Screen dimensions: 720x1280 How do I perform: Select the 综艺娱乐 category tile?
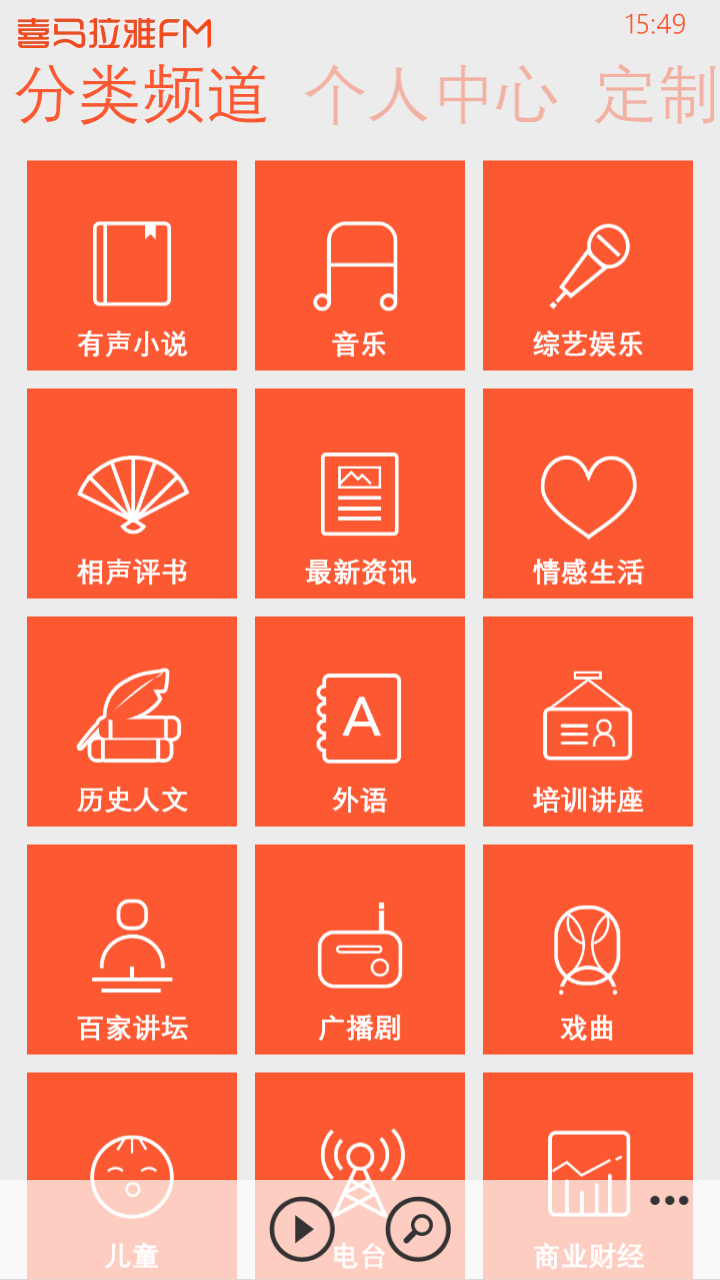pyautogui.click(x=588, y=266)
